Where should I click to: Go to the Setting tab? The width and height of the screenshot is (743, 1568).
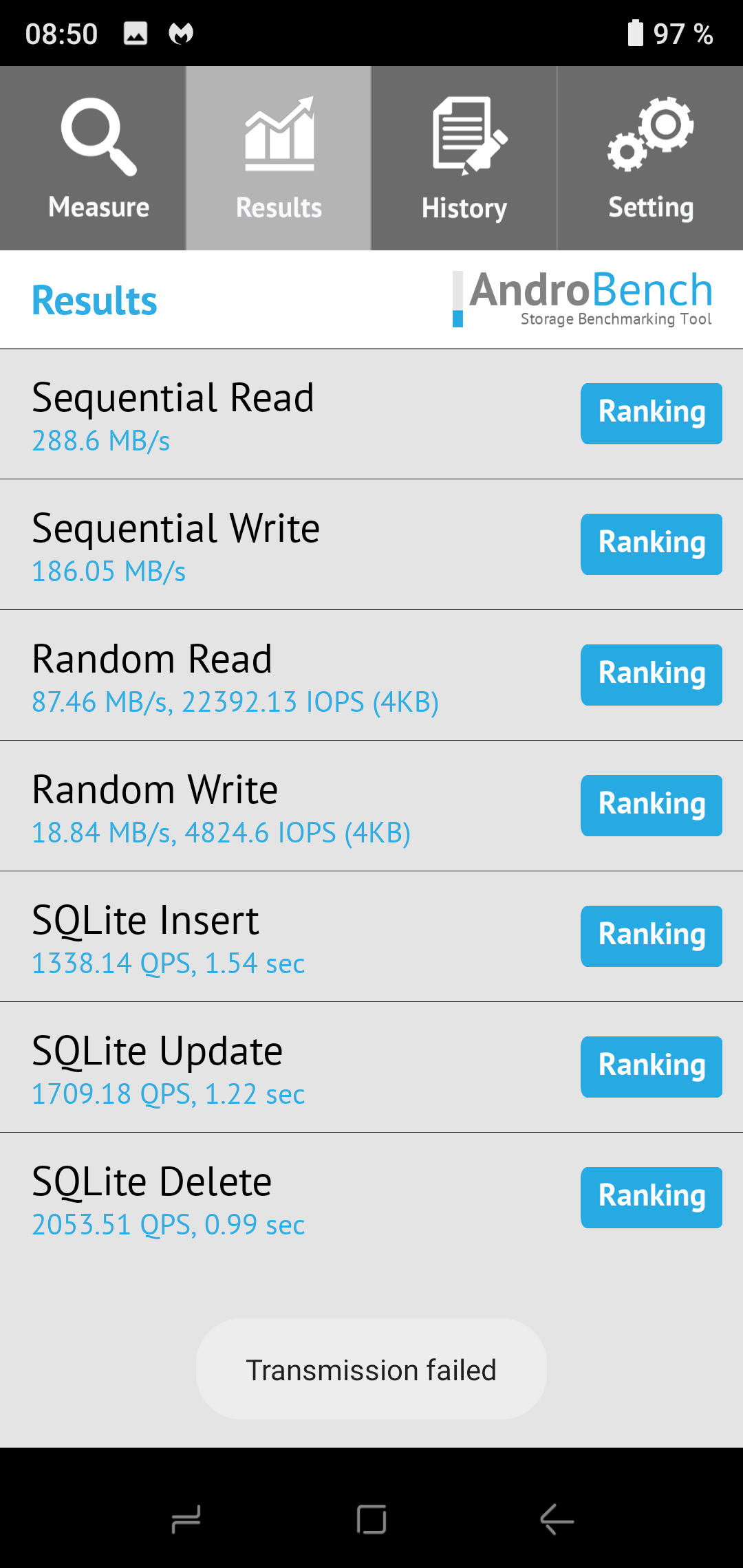pyautogui.click(x=650, y=158)
